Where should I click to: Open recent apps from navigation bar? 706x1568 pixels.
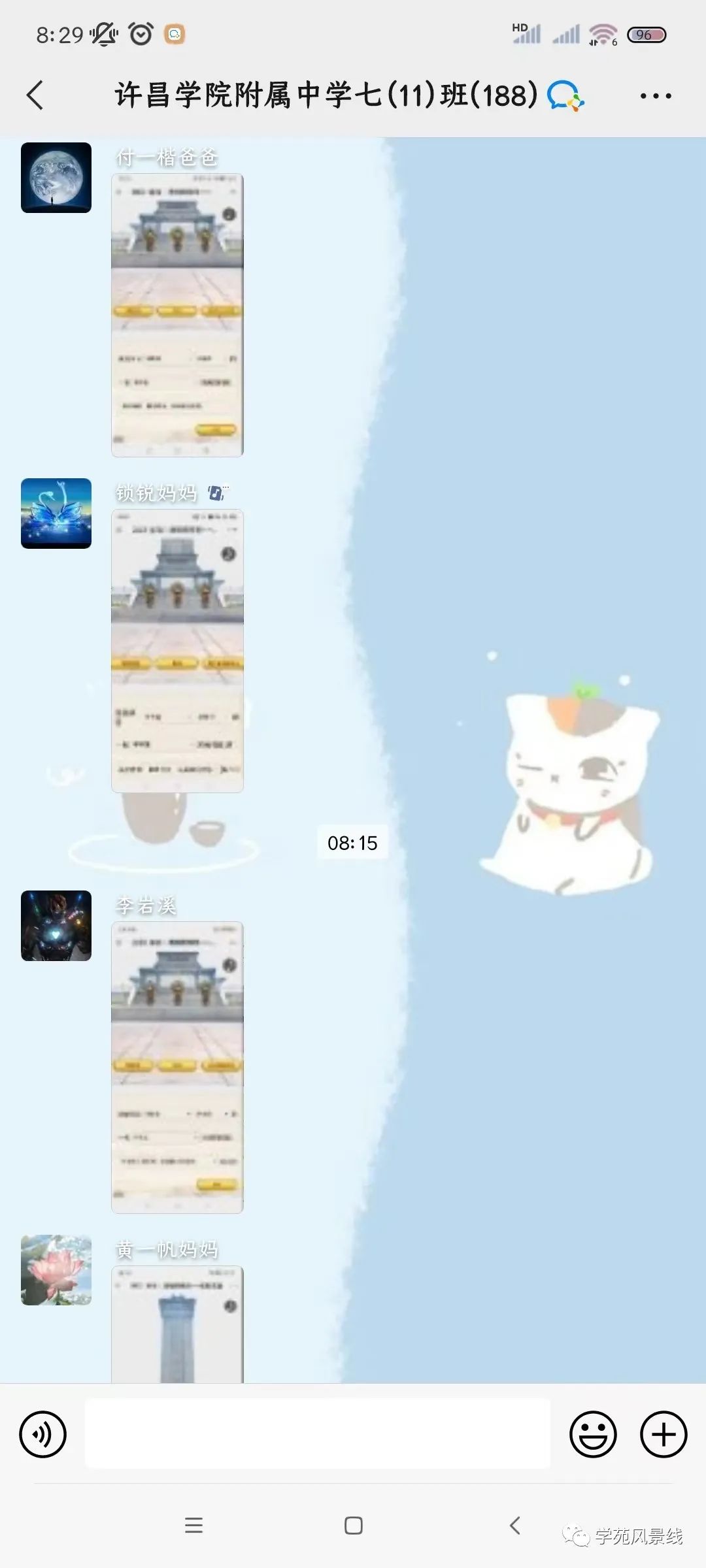click(x=193, y=1526)
